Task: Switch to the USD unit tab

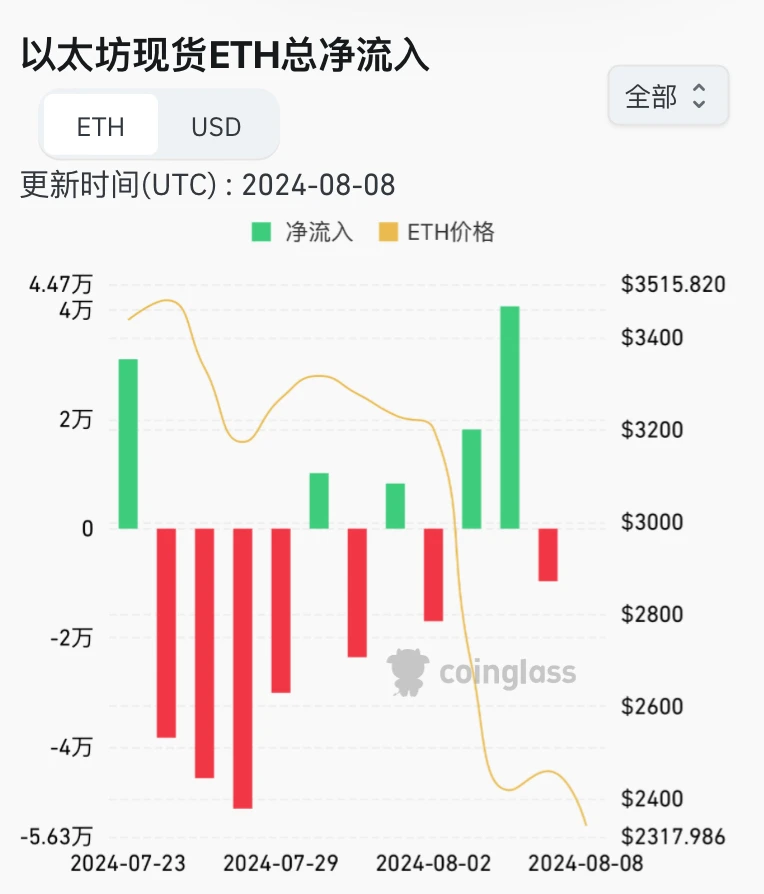Action: point(217,127)
